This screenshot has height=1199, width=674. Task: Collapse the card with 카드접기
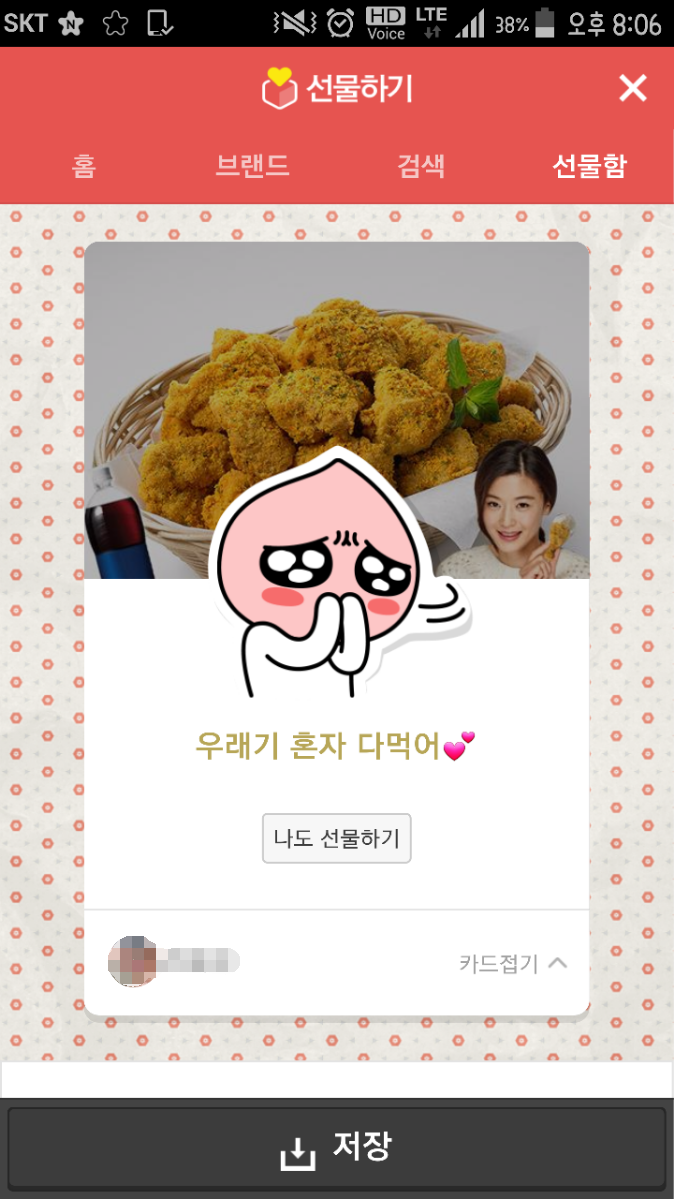pos(513,963)
